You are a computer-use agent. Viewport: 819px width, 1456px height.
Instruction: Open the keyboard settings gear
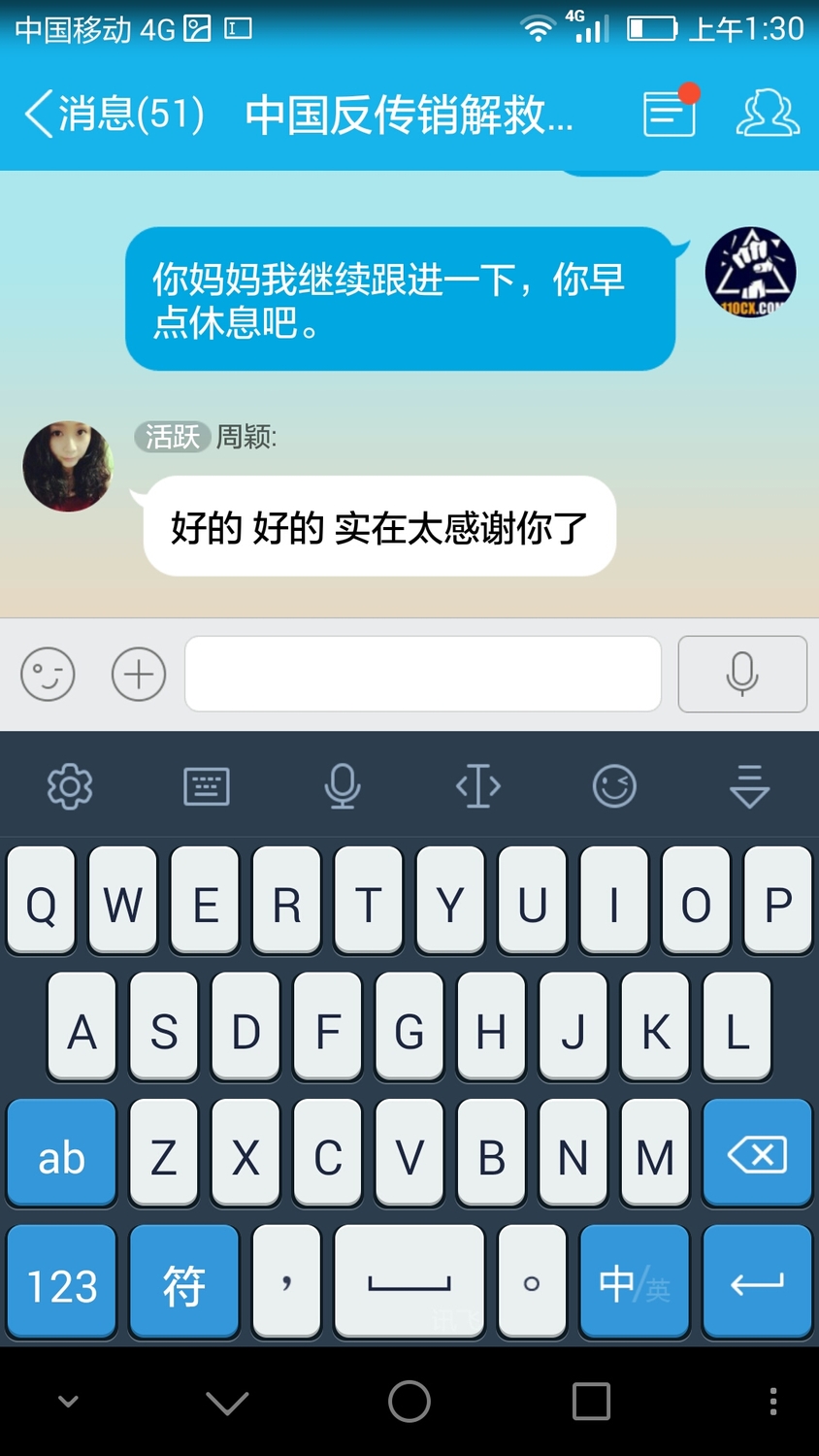tap(70, 786)
